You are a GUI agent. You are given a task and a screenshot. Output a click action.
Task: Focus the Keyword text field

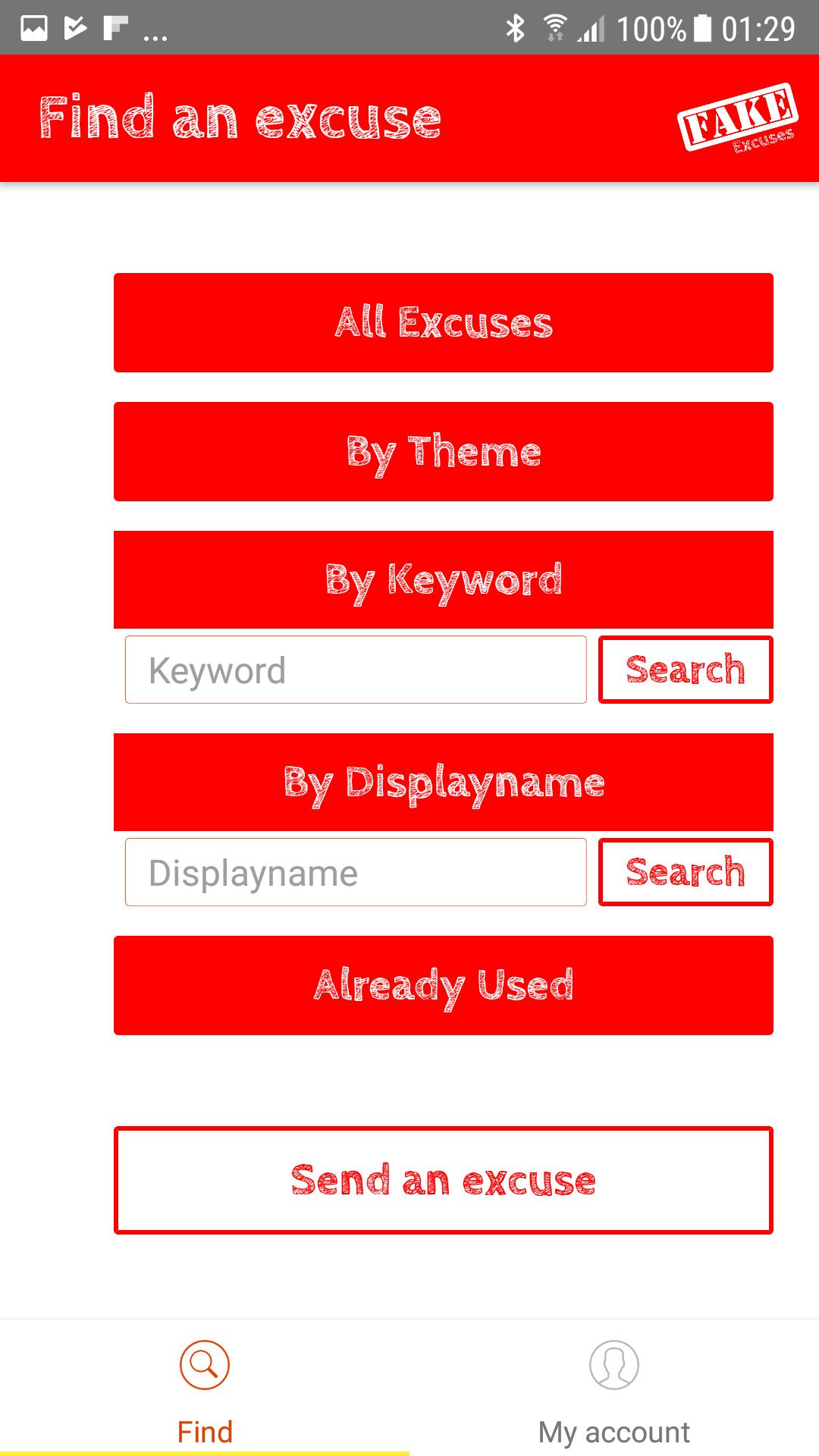point(356,670)
